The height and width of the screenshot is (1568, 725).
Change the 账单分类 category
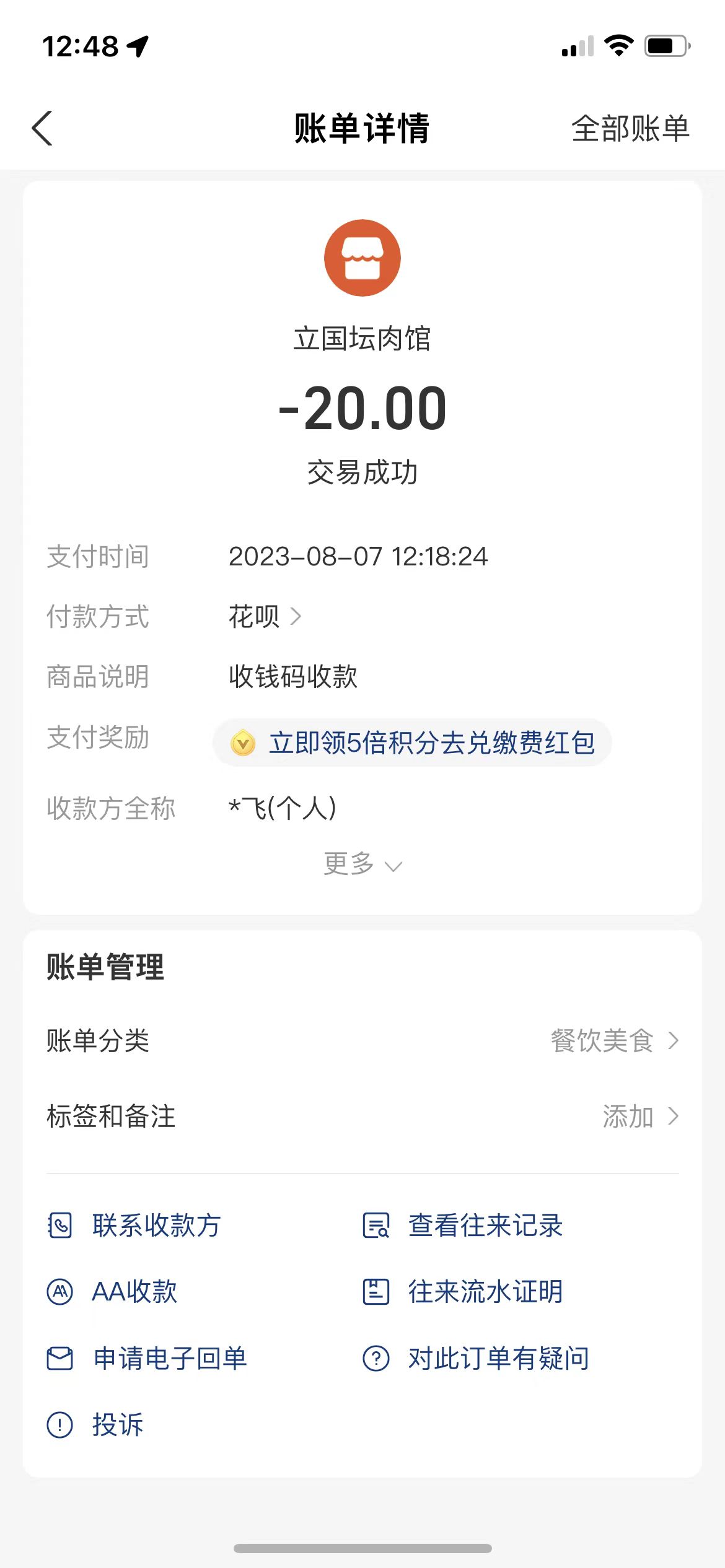click(613, 1040)
